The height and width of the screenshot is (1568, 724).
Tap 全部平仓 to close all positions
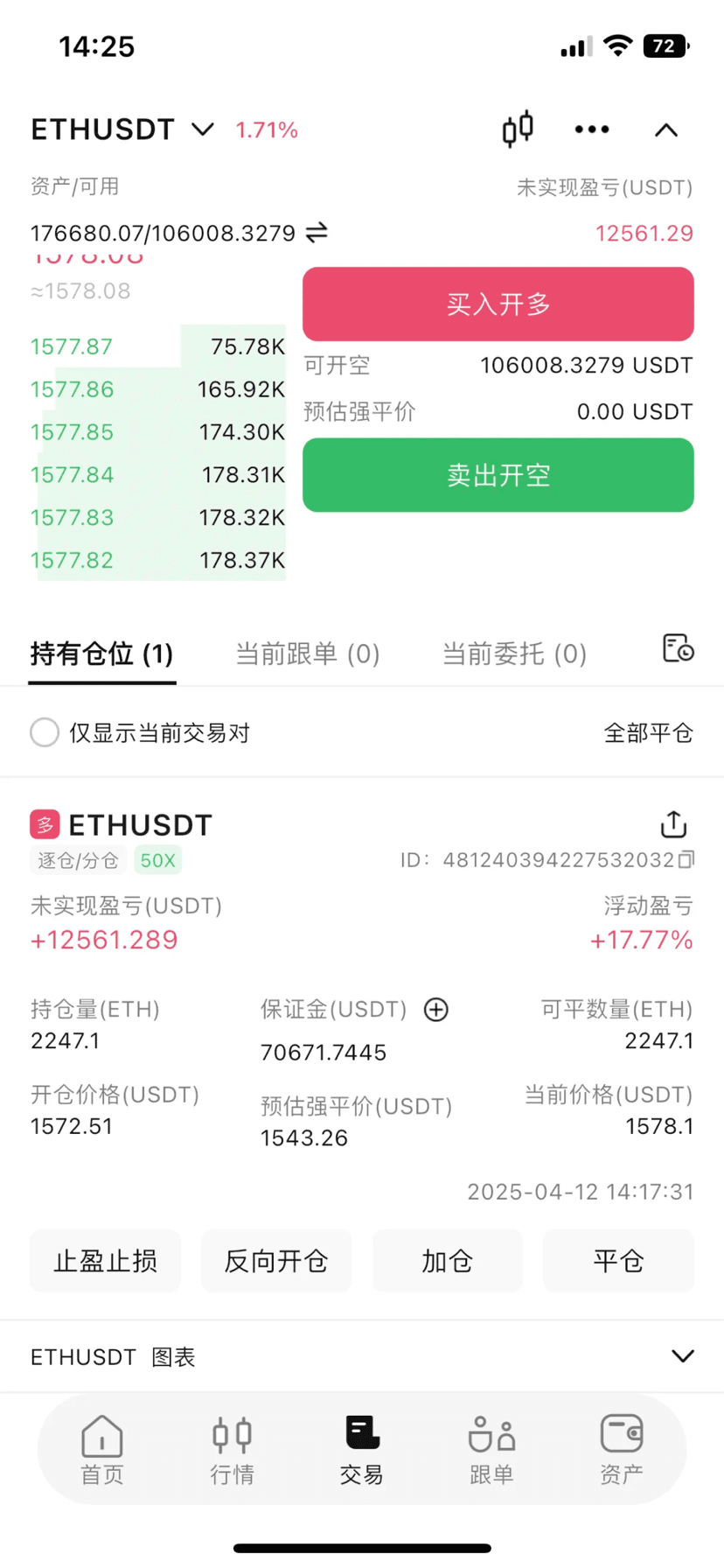click(x=648, y=733)
